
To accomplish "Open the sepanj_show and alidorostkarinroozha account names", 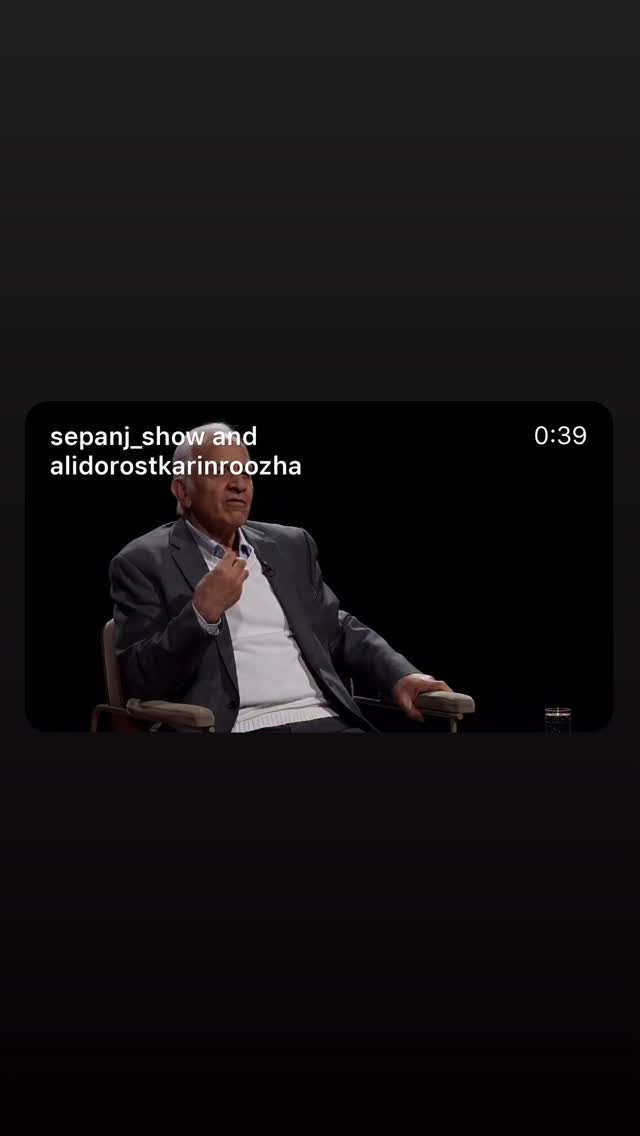I will click(175, 451).
